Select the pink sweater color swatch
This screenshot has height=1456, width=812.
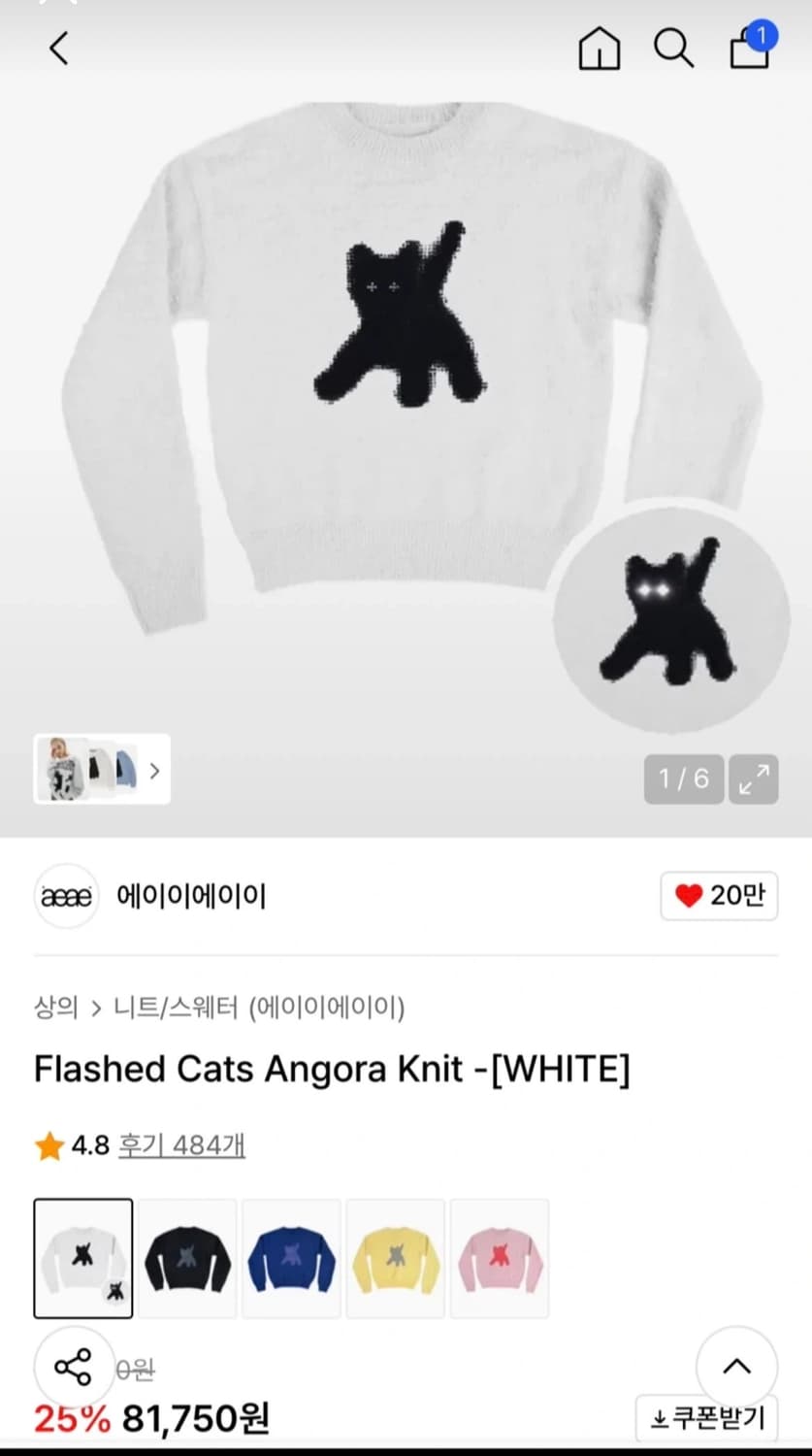(x=499, y=1258)
